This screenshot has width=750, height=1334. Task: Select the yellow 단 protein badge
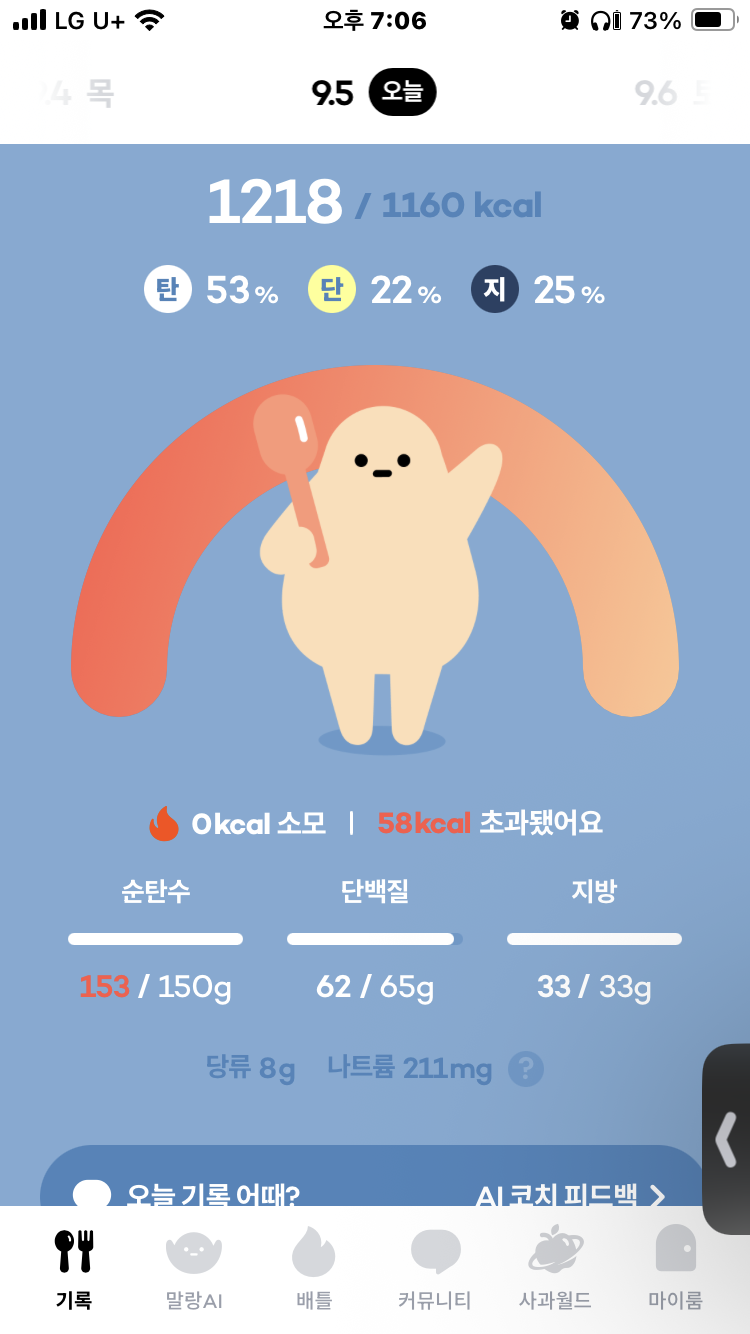click(x=331, y=290)
